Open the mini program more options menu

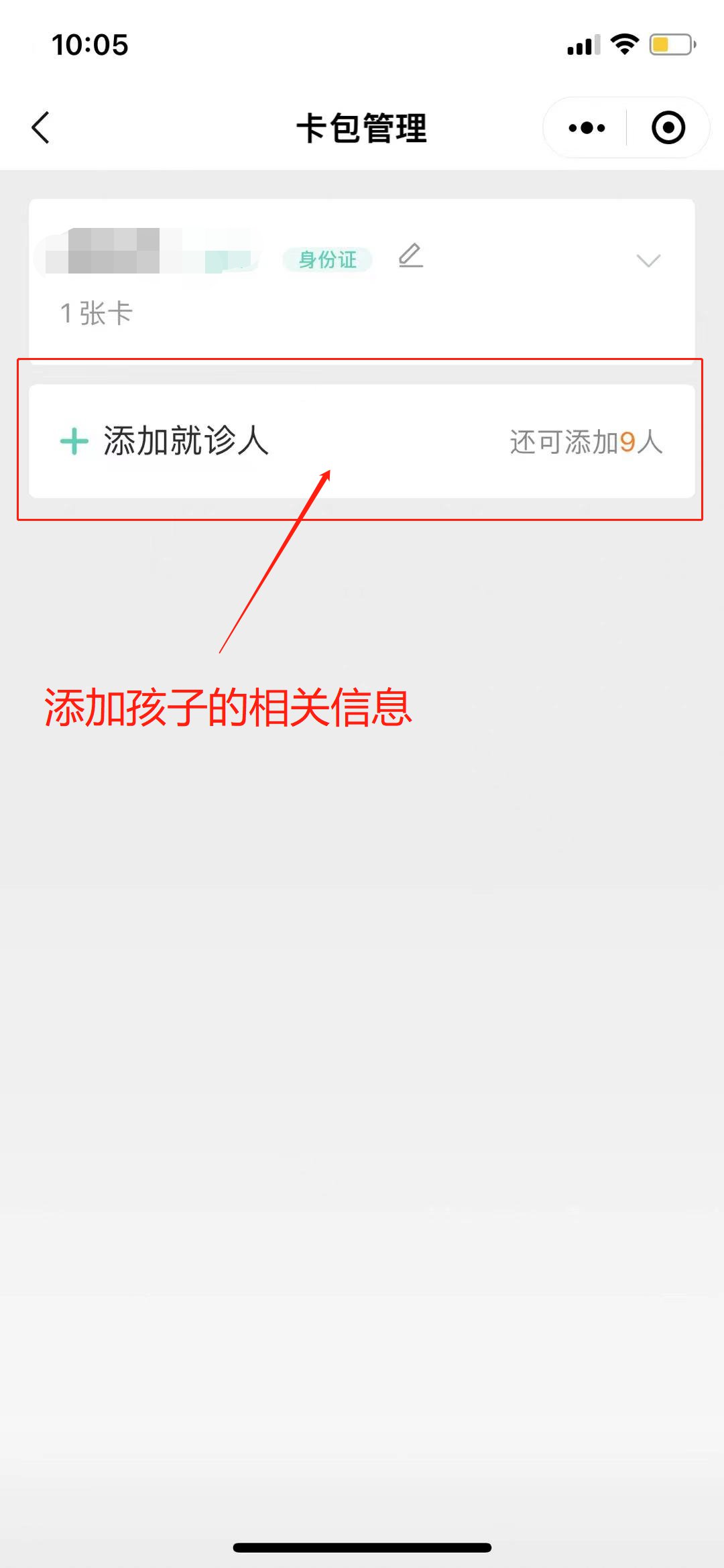pos(586,127)
